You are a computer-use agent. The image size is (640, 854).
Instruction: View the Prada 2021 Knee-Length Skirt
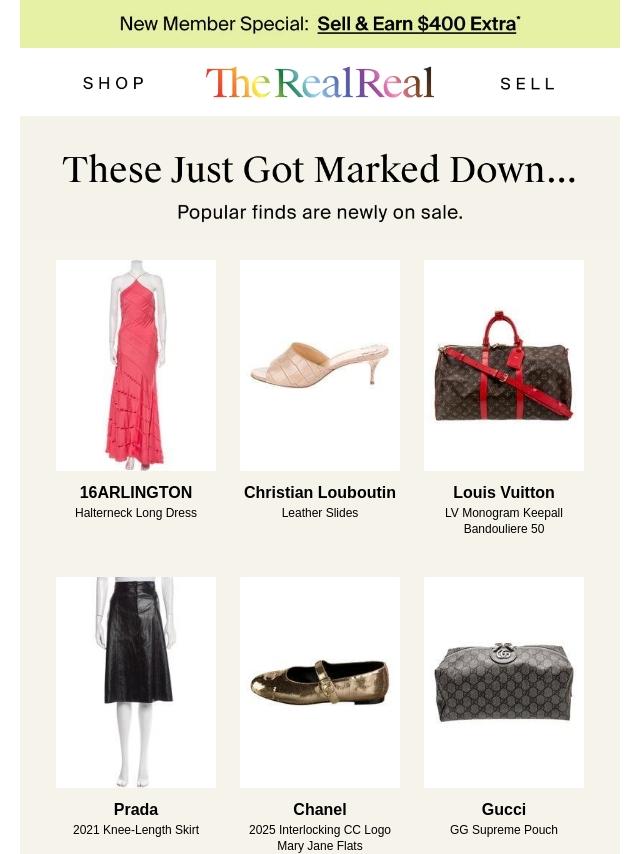136,682
